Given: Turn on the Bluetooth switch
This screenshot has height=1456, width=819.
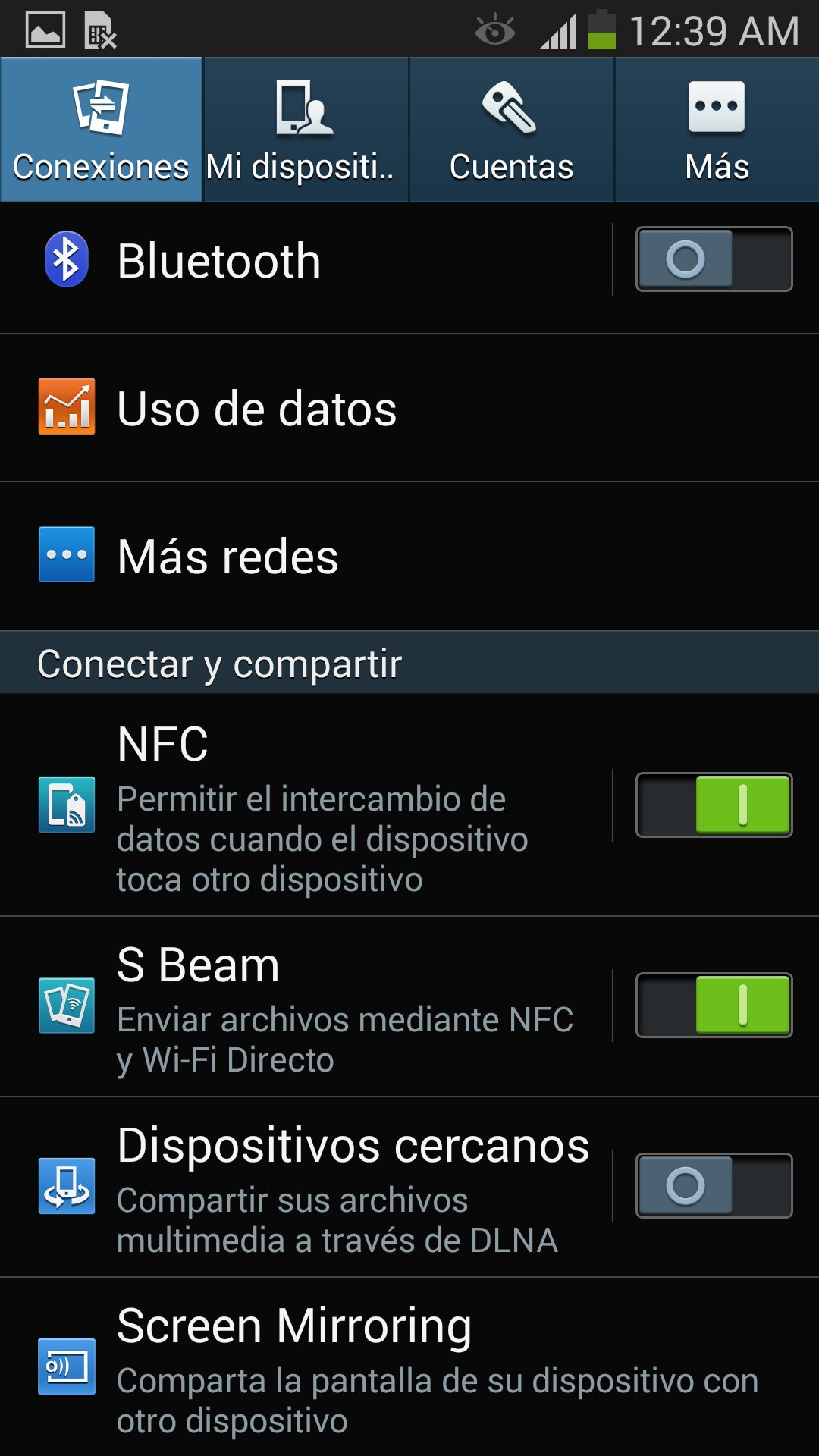Looking at the screenshot, I should (x=714, y=259).
